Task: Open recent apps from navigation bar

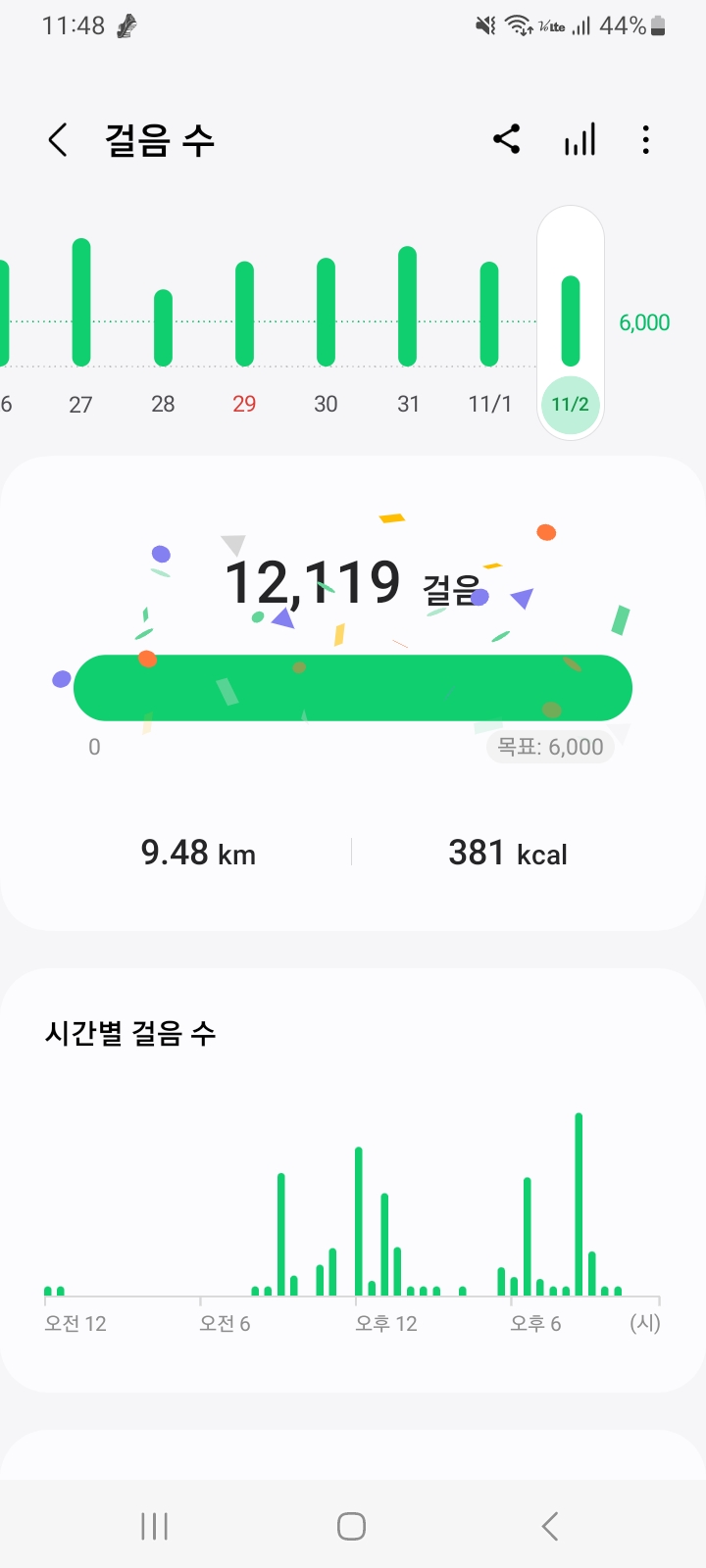Action: (154, 1526)
